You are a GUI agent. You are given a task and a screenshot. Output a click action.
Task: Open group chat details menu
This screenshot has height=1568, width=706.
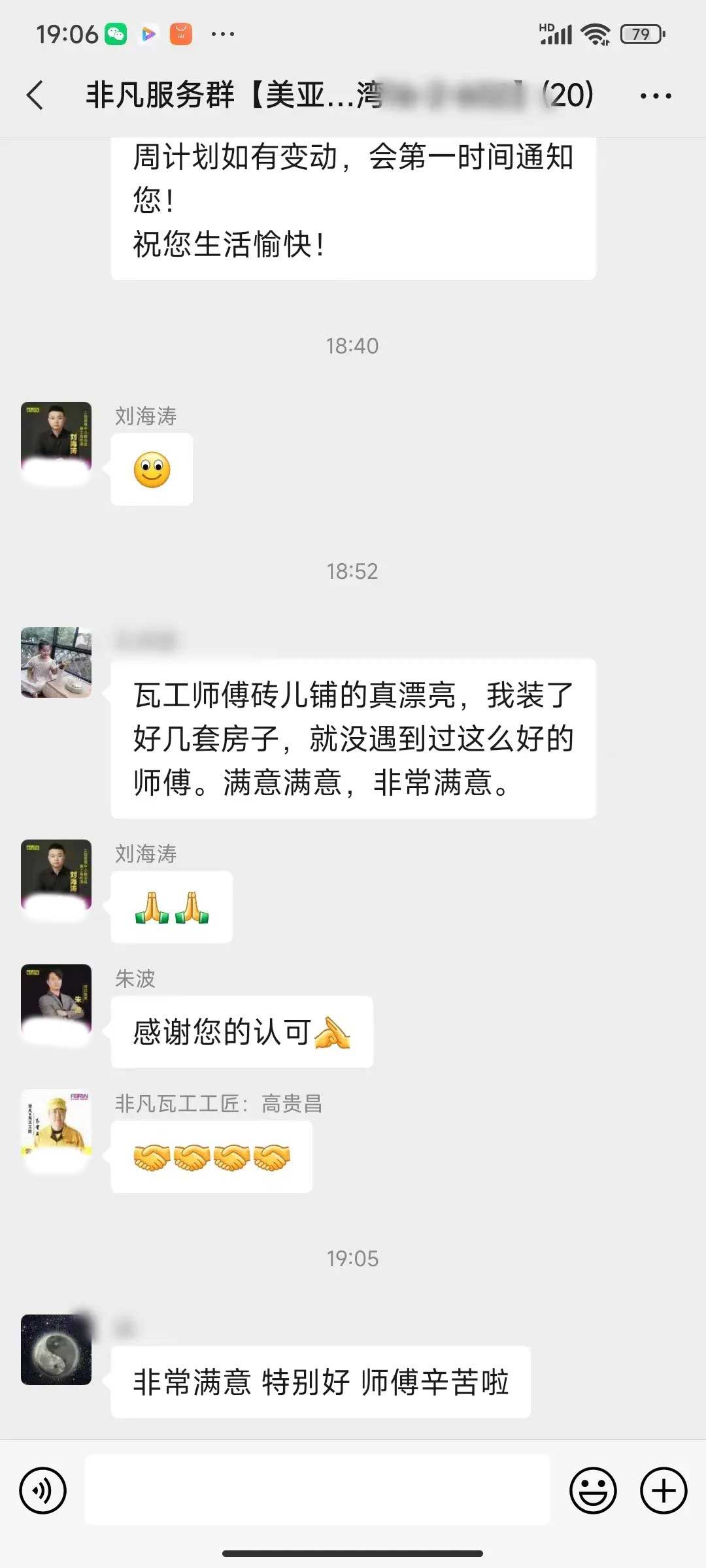[x=655, y=95]
